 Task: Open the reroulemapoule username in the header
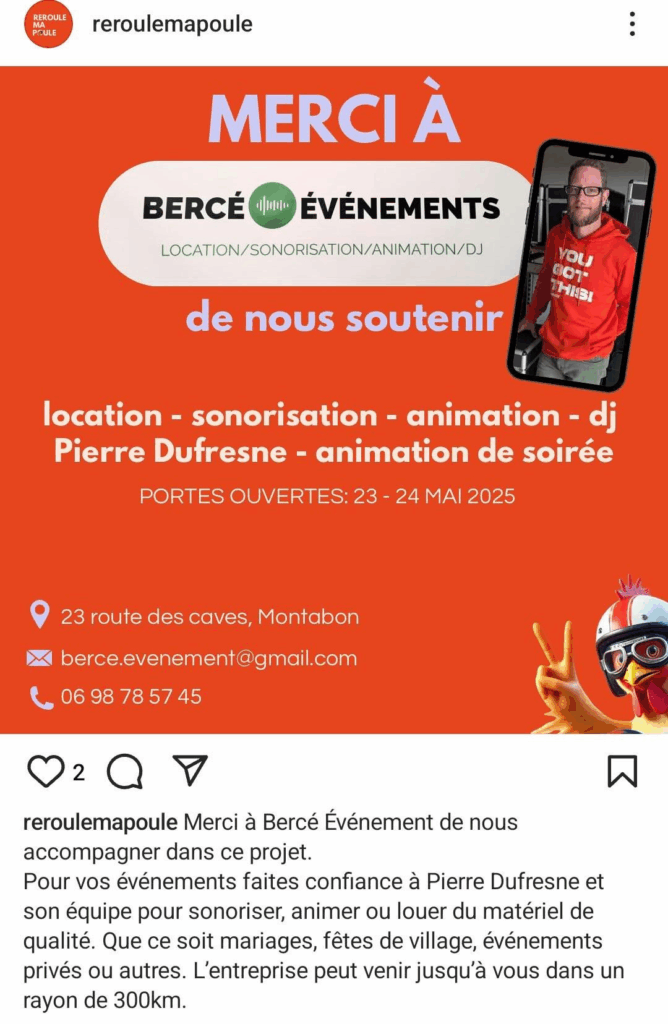[172, 25]
